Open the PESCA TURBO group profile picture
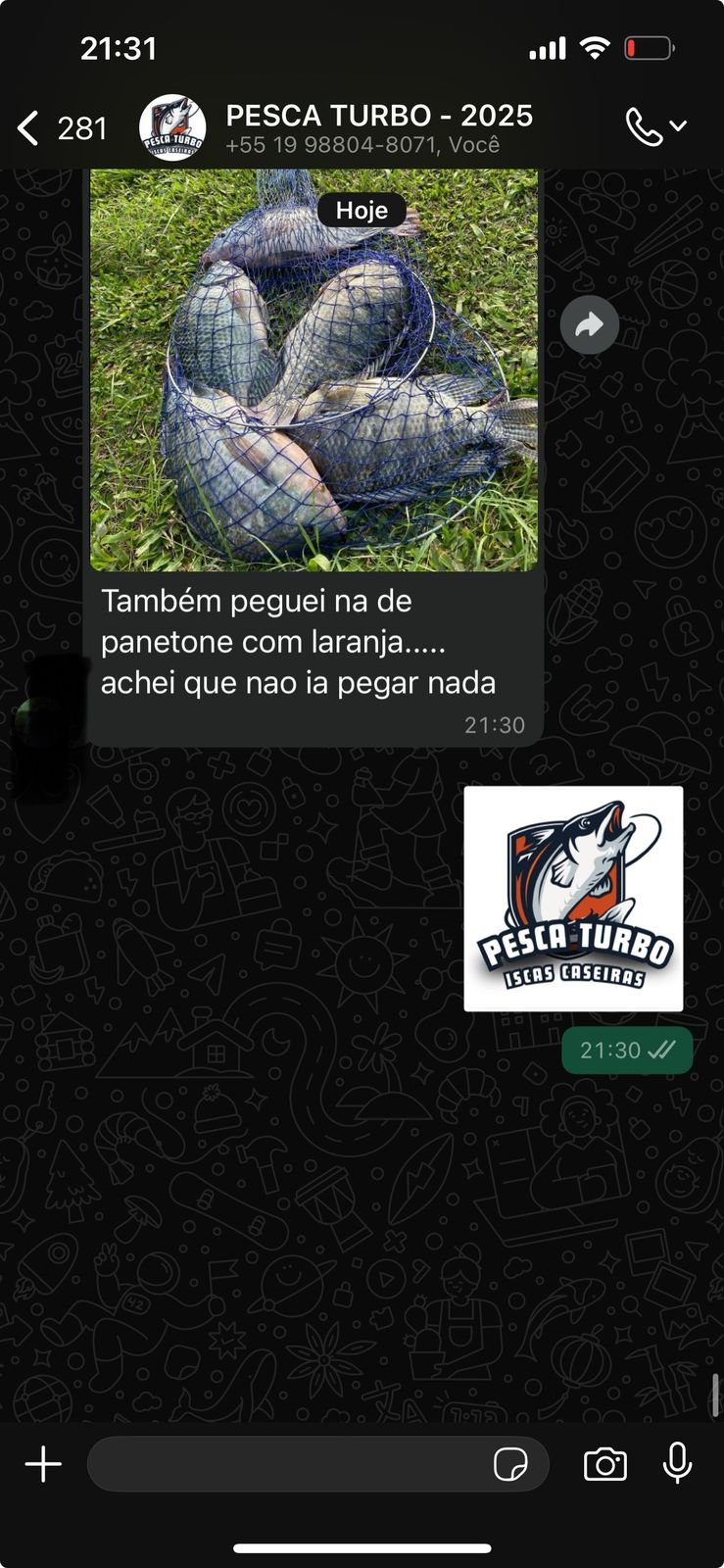The width and height of the screenshot is (724, 1568). [175, 127]
